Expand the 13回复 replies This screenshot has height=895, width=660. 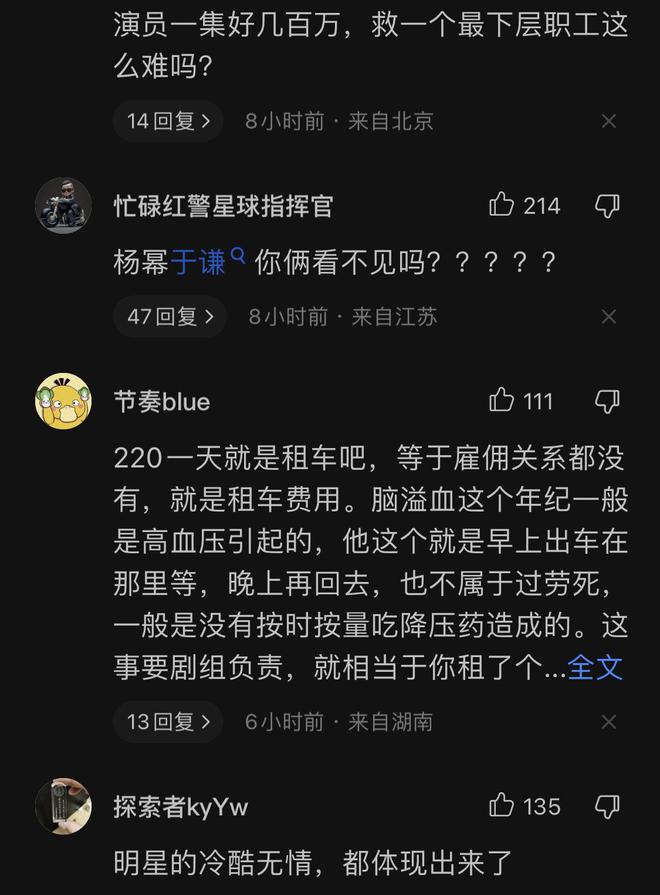pos(168,721)
